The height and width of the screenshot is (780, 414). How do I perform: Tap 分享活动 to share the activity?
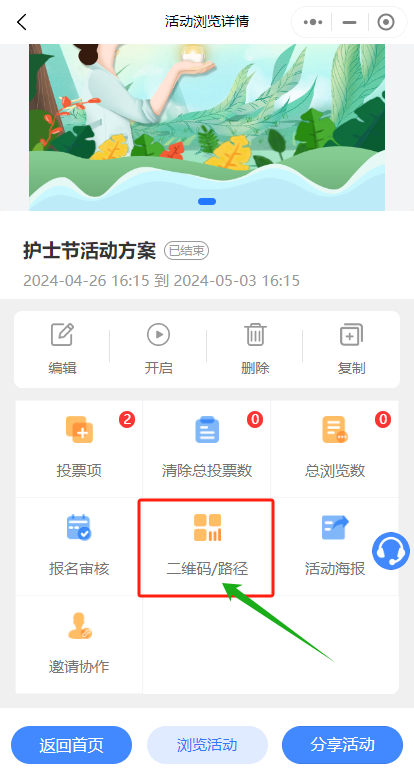pos(342,745)
